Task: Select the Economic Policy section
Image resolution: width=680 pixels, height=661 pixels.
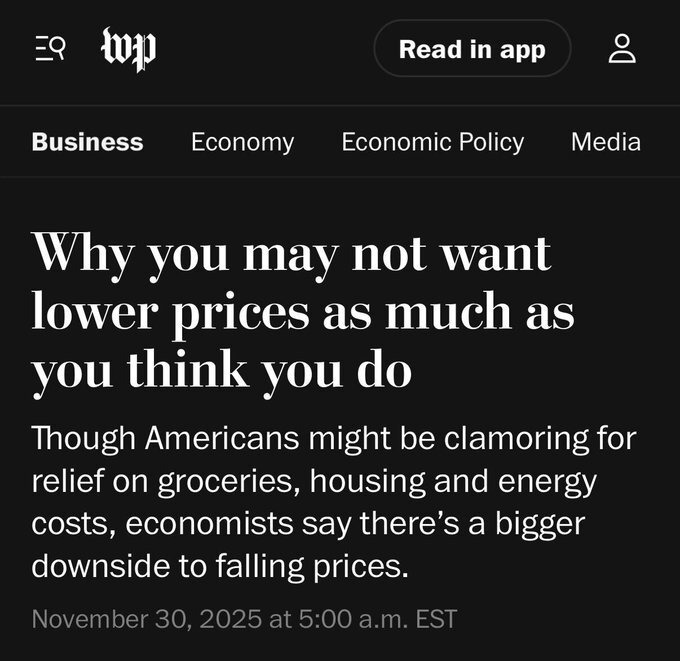Action: [432, 142]
